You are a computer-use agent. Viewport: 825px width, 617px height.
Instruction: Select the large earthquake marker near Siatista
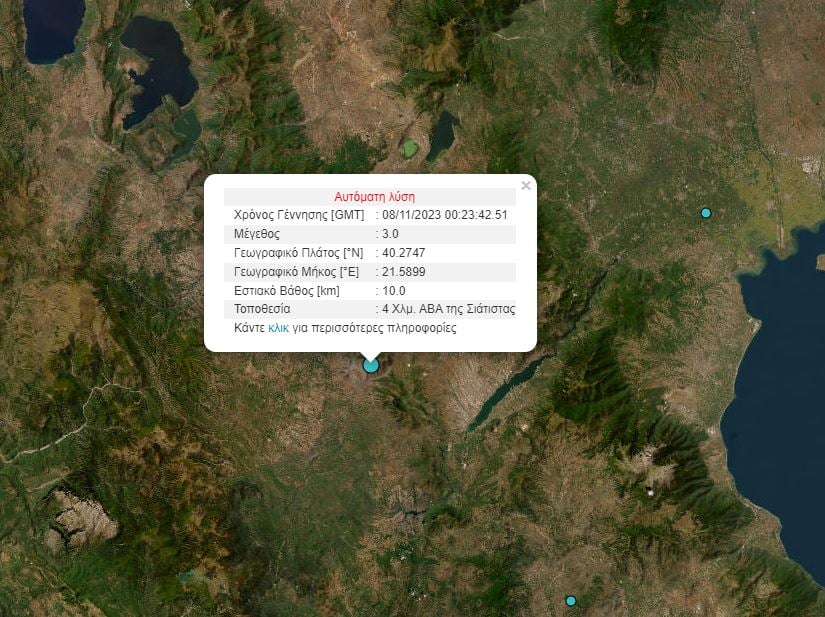click(371, 366)
